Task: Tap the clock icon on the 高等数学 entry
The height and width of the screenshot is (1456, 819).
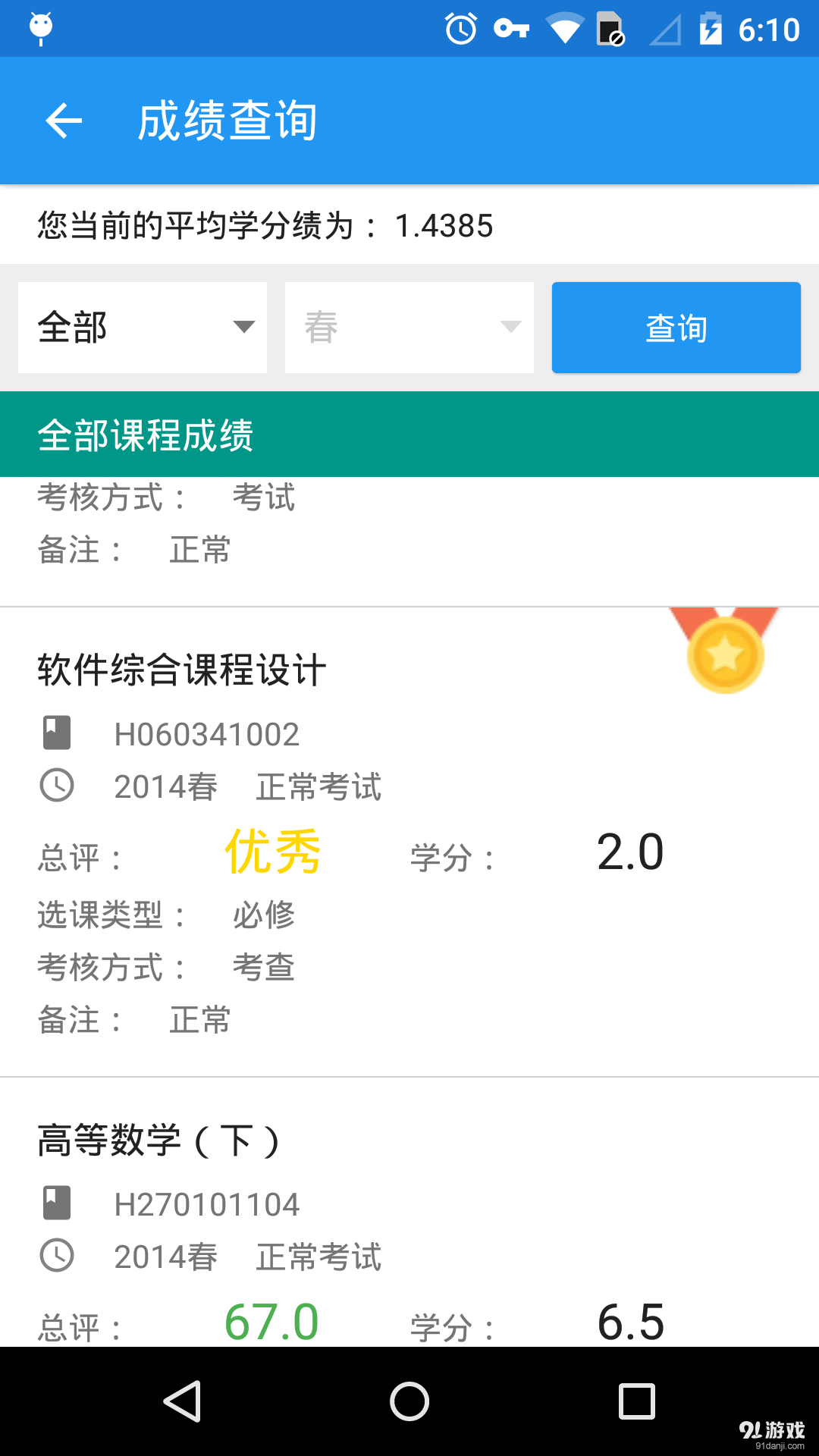Action: [x=57, y=1255]
